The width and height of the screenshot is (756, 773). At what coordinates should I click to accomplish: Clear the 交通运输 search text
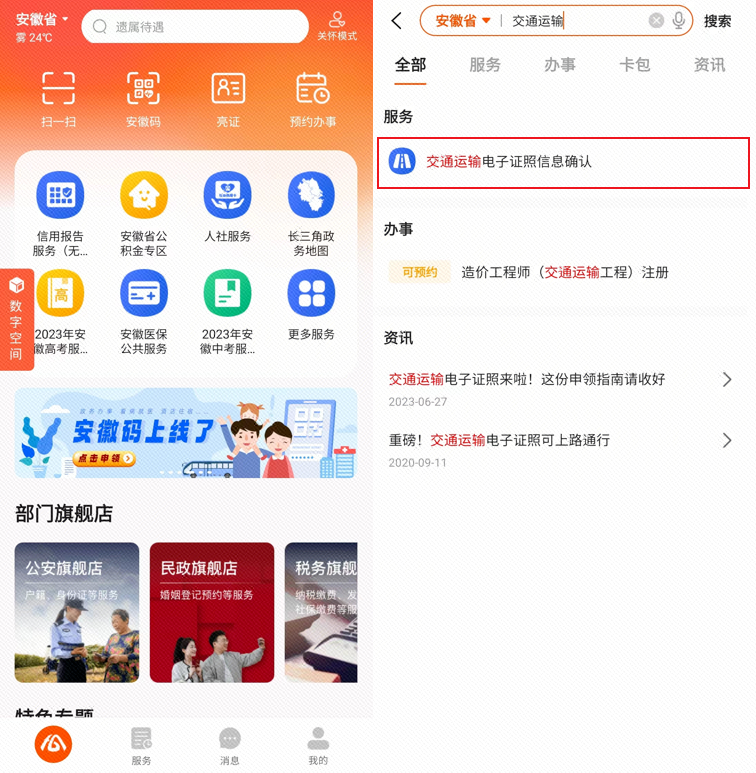[656, 21]
